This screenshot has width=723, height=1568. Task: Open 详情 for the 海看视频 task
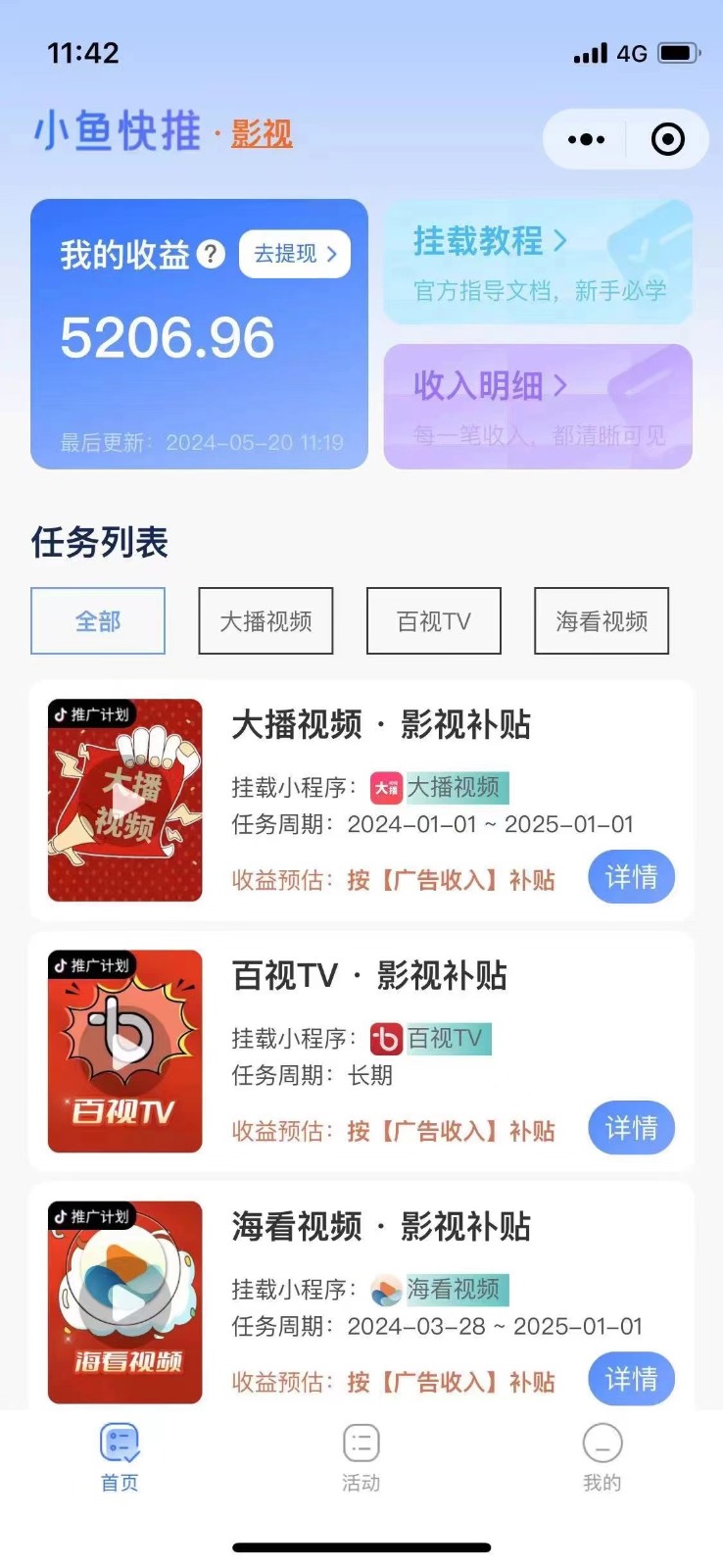click(x=631, y=1379)
